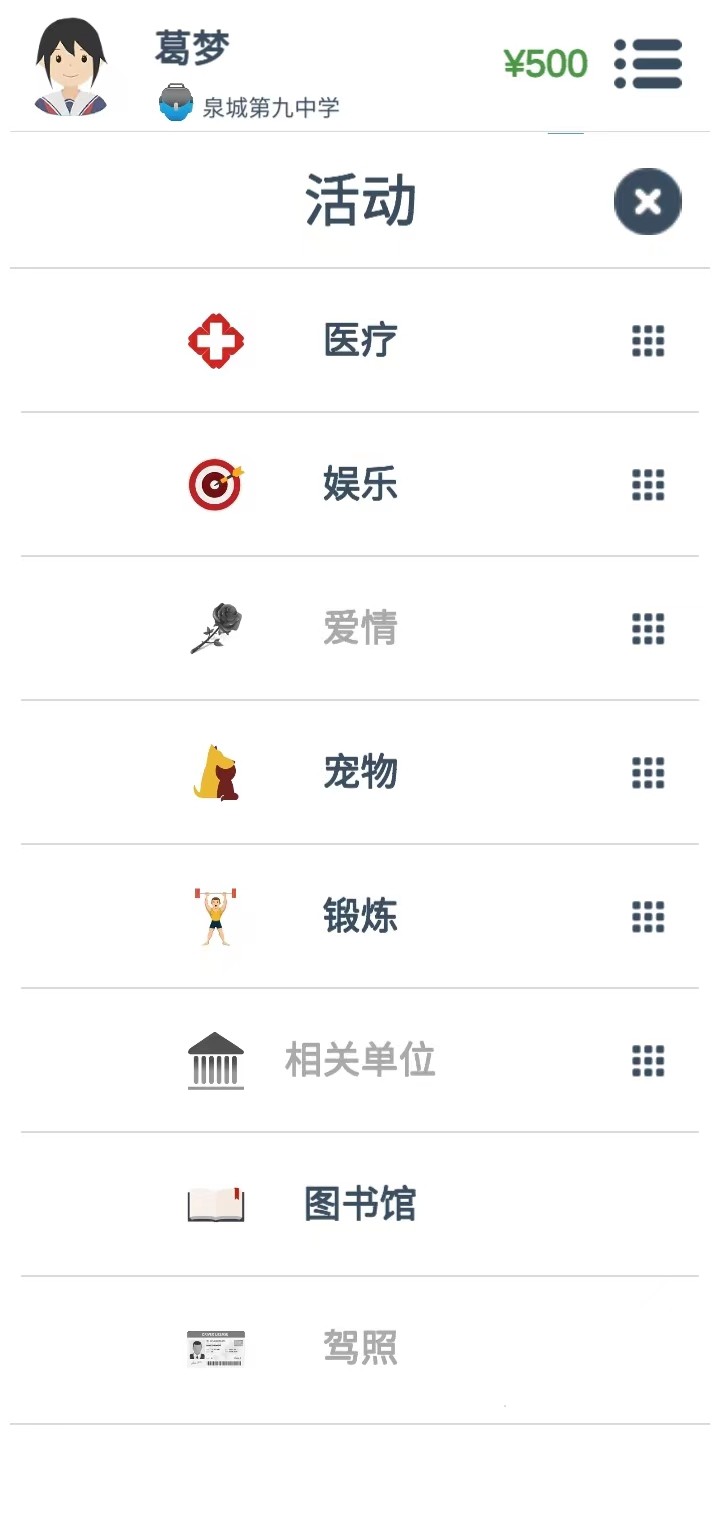
Task: Tap the 医疗 activity label
Action: (361, 341)
